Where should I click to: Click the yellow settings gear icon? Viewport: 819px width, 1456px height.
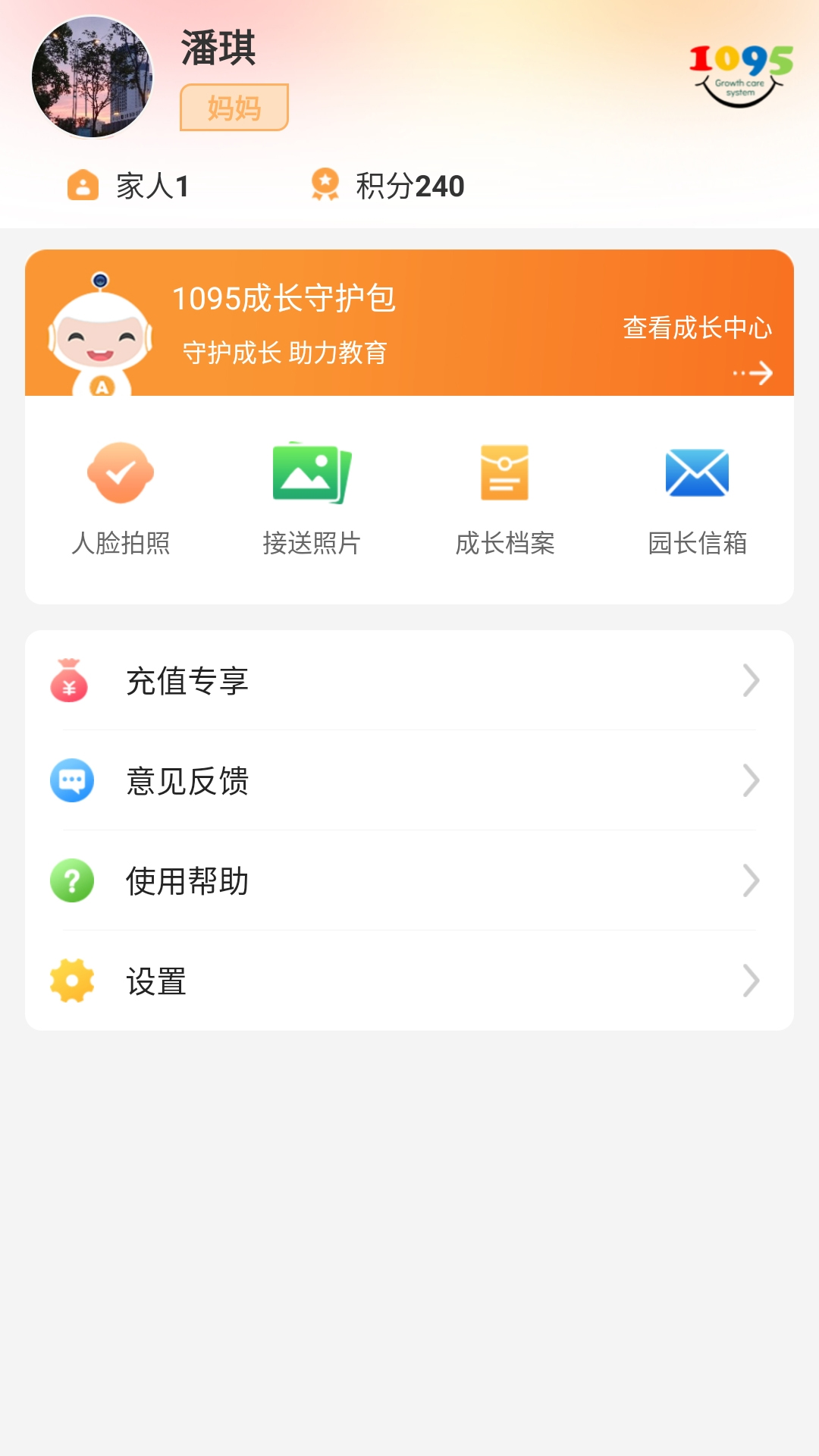pos(71,980)
